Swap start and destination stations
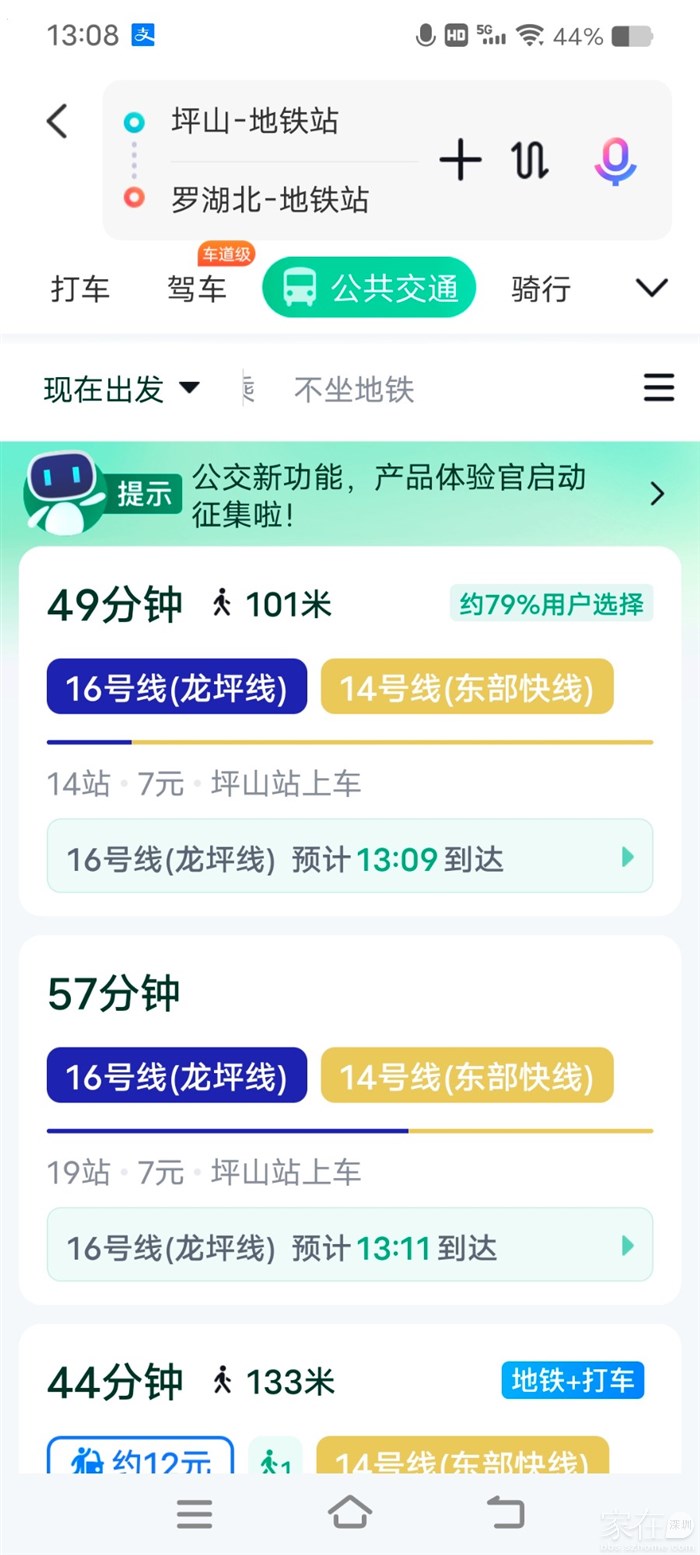The height and width of the screenshot is (1555, 700). [x=530, y=160]
